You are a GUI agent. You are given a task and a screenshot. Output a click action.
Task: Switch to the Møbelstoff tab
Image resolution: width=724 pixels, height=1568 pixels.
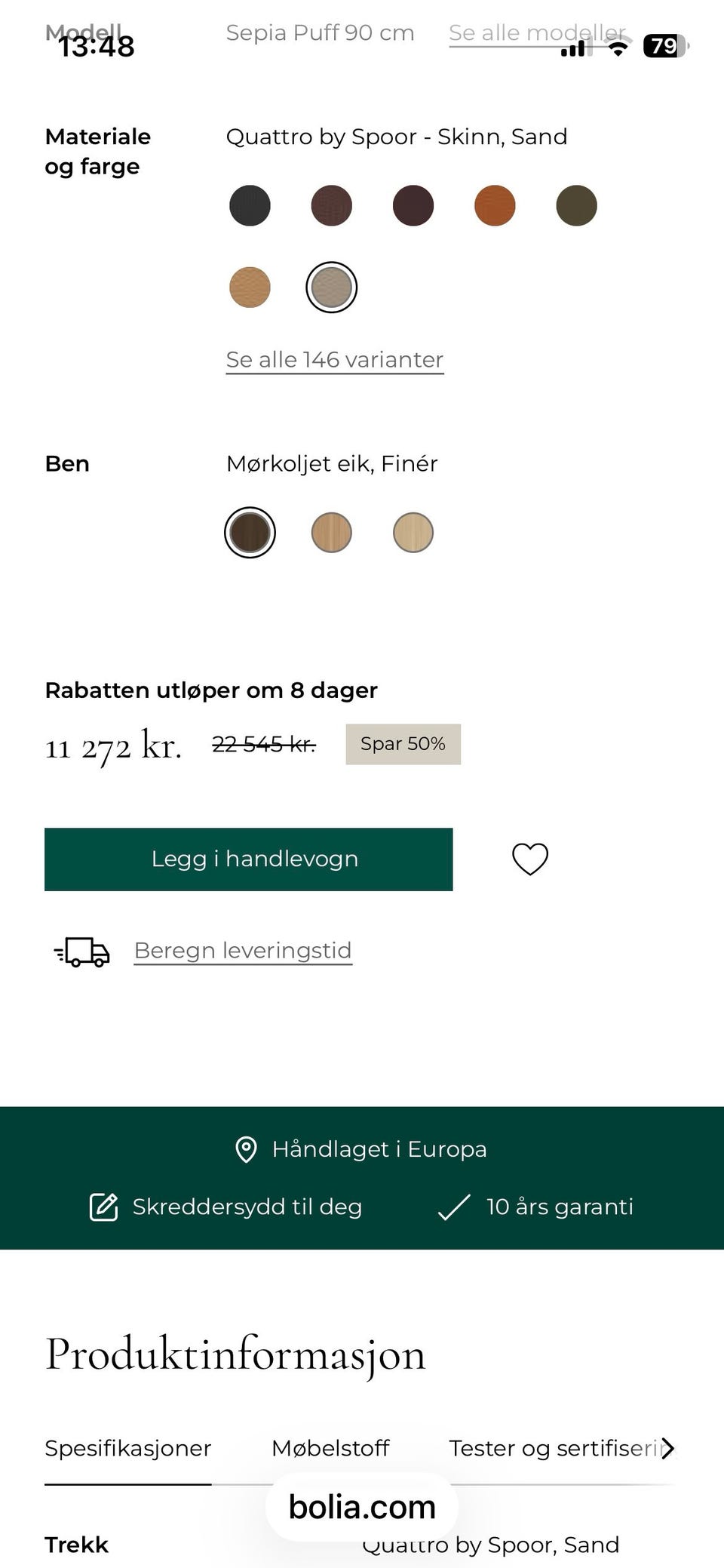point(330,1449)
